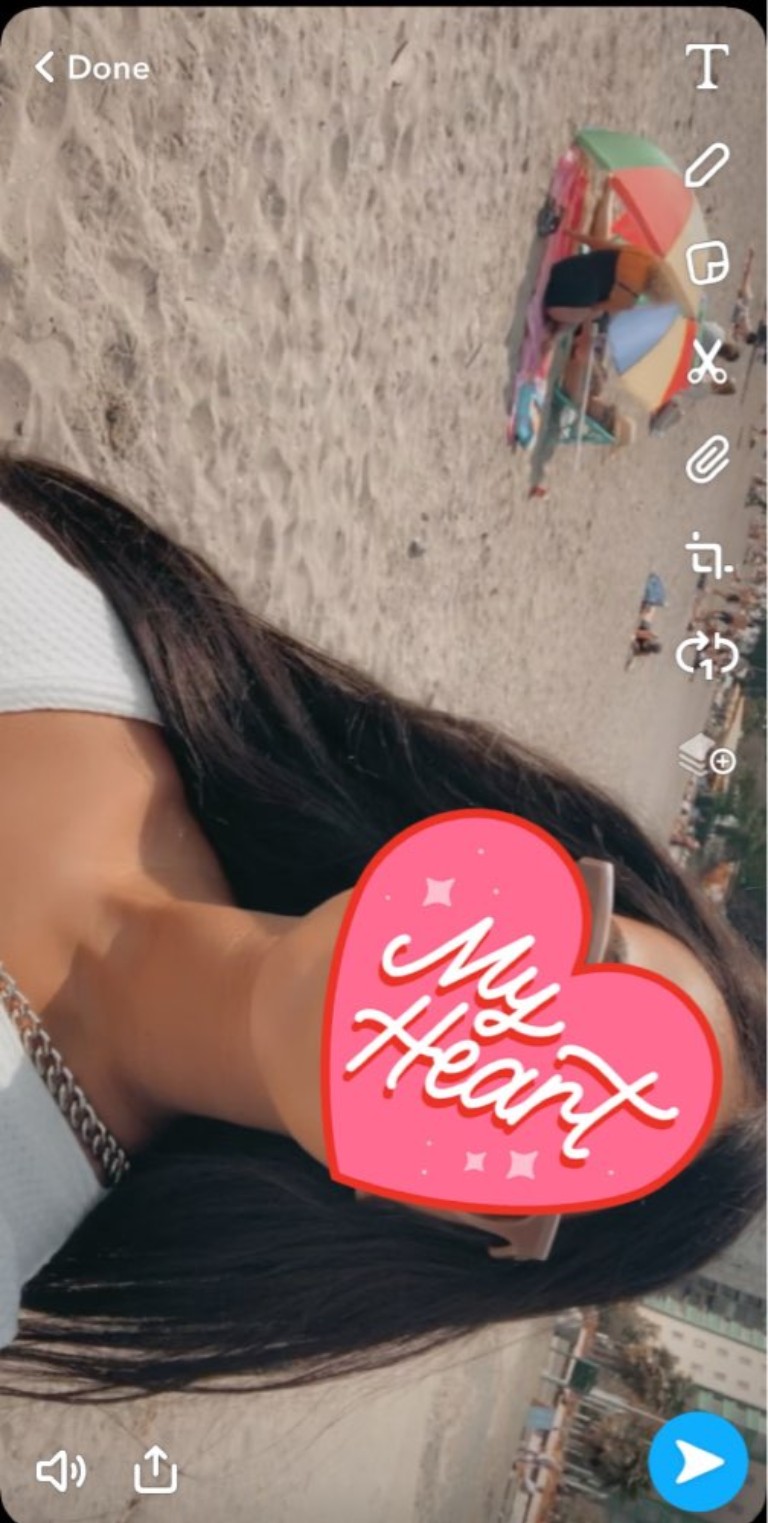Change the snap loop setting
Viewport: 768px width, 1523px height.
pos(706,657)
